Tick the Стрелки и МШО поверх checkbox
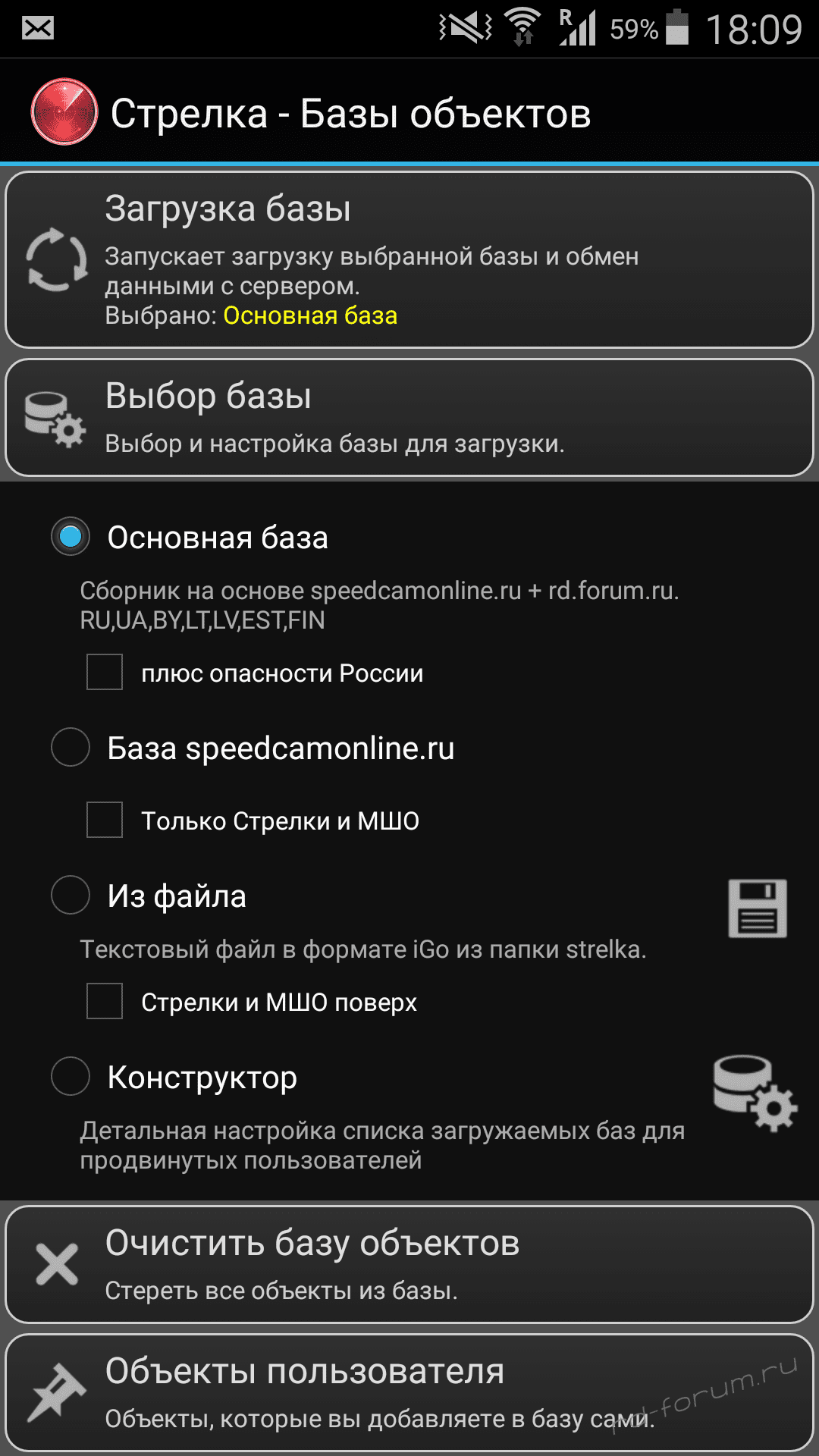Viewport: 819px width, 1456px height. [x=105, y=1001]
